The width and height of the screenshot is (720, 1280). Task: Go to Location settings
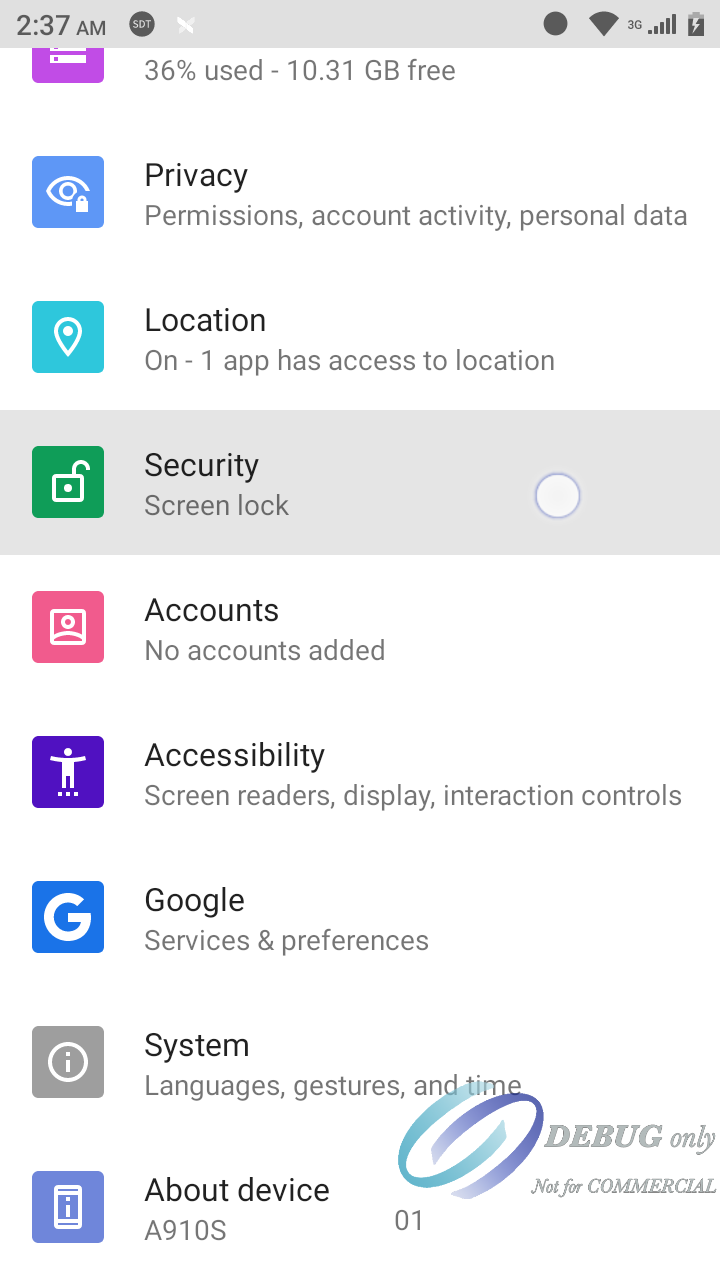pos(360,338)
